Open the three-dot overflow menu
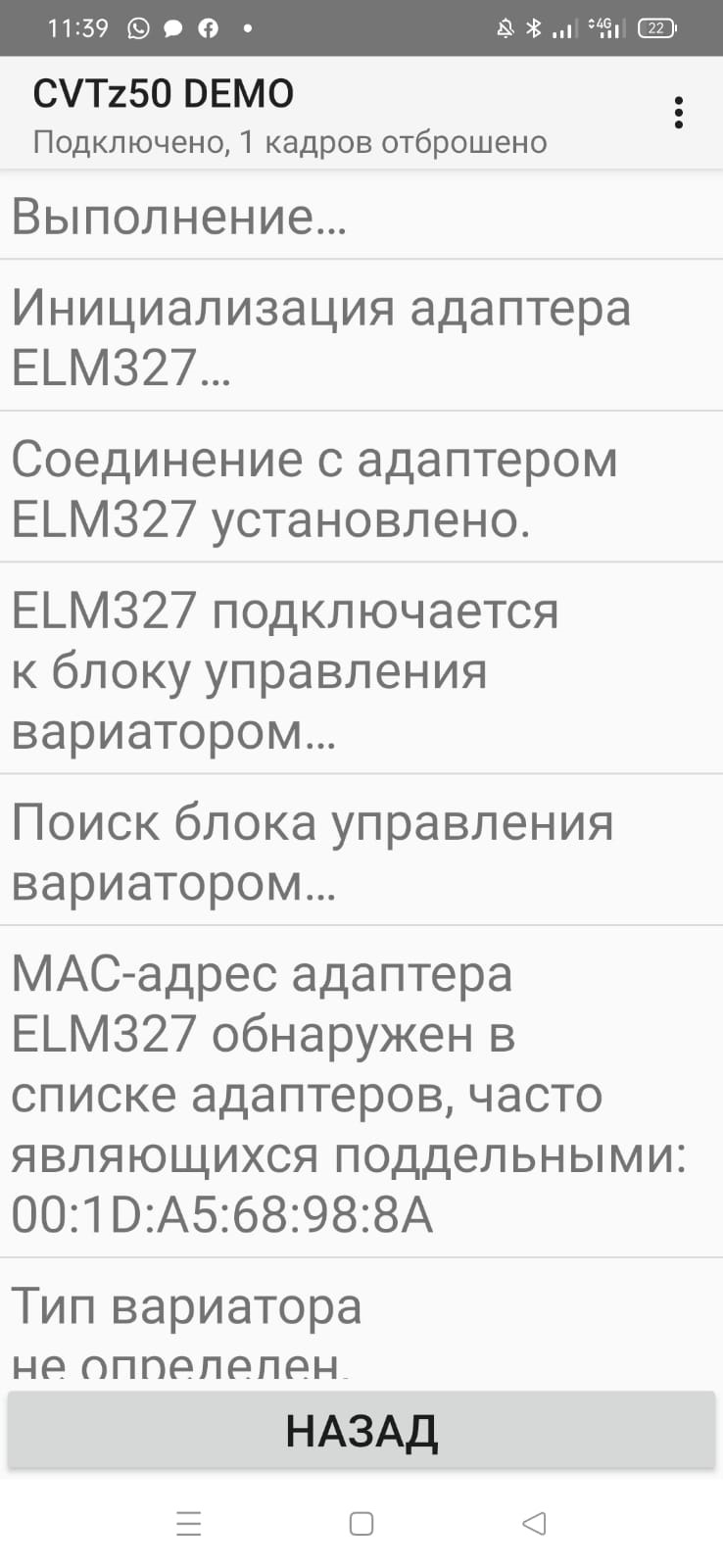The image size is (723, 1568). [678, 114]
